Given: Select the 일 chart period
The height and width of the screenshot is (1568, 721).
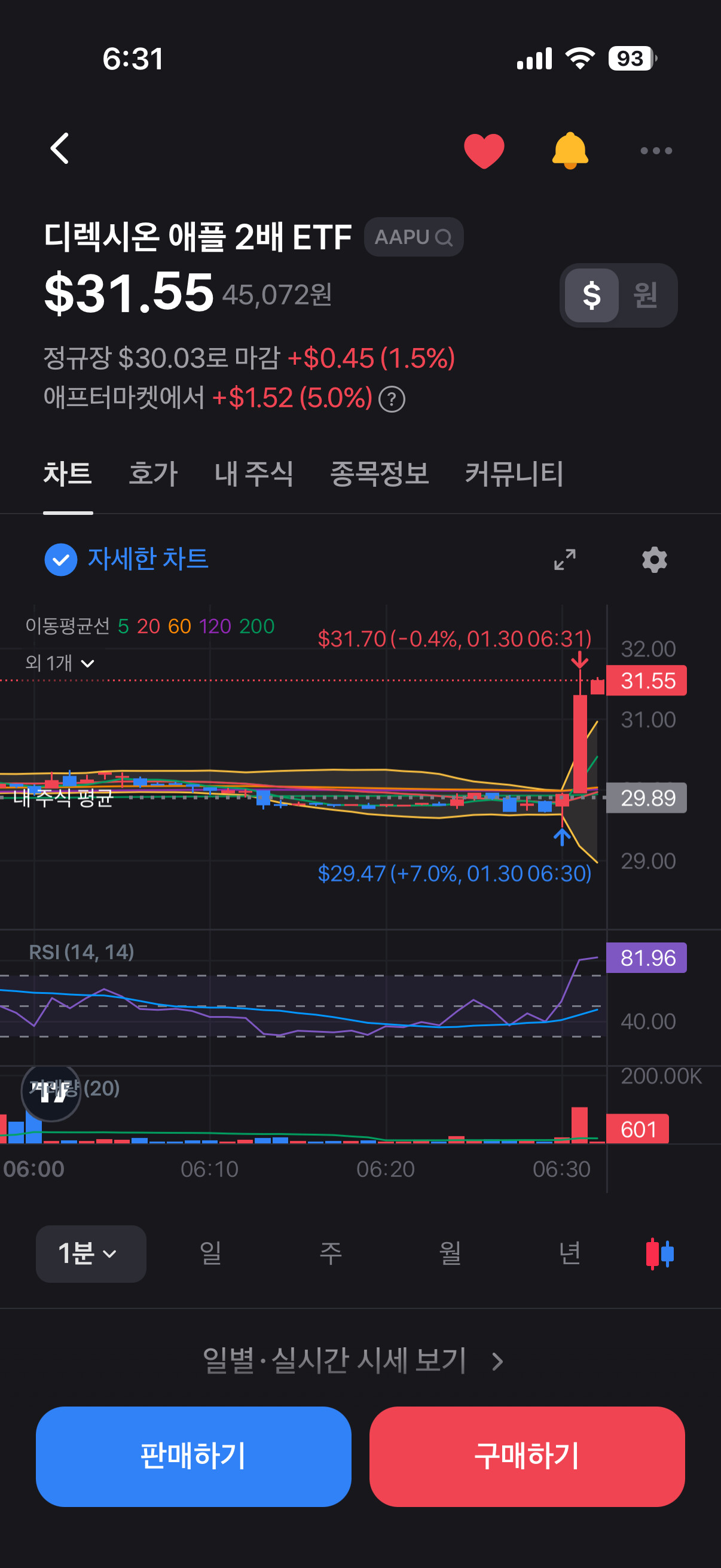Looking at the screenshot, I should (210, 1254).
